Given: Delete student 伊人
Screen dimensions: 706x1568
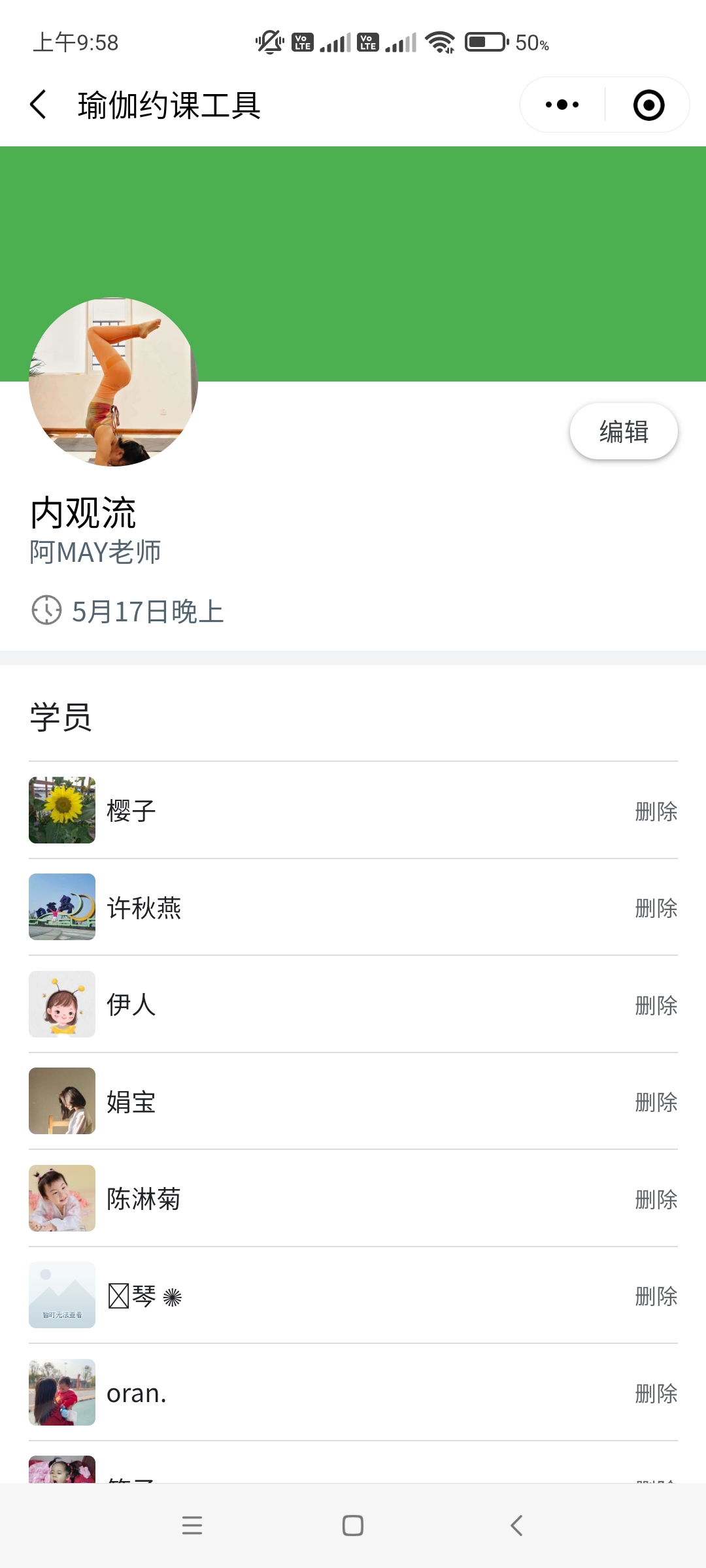Looking at the screenshot, I should pyautogui.click(x=656, y=1005).
